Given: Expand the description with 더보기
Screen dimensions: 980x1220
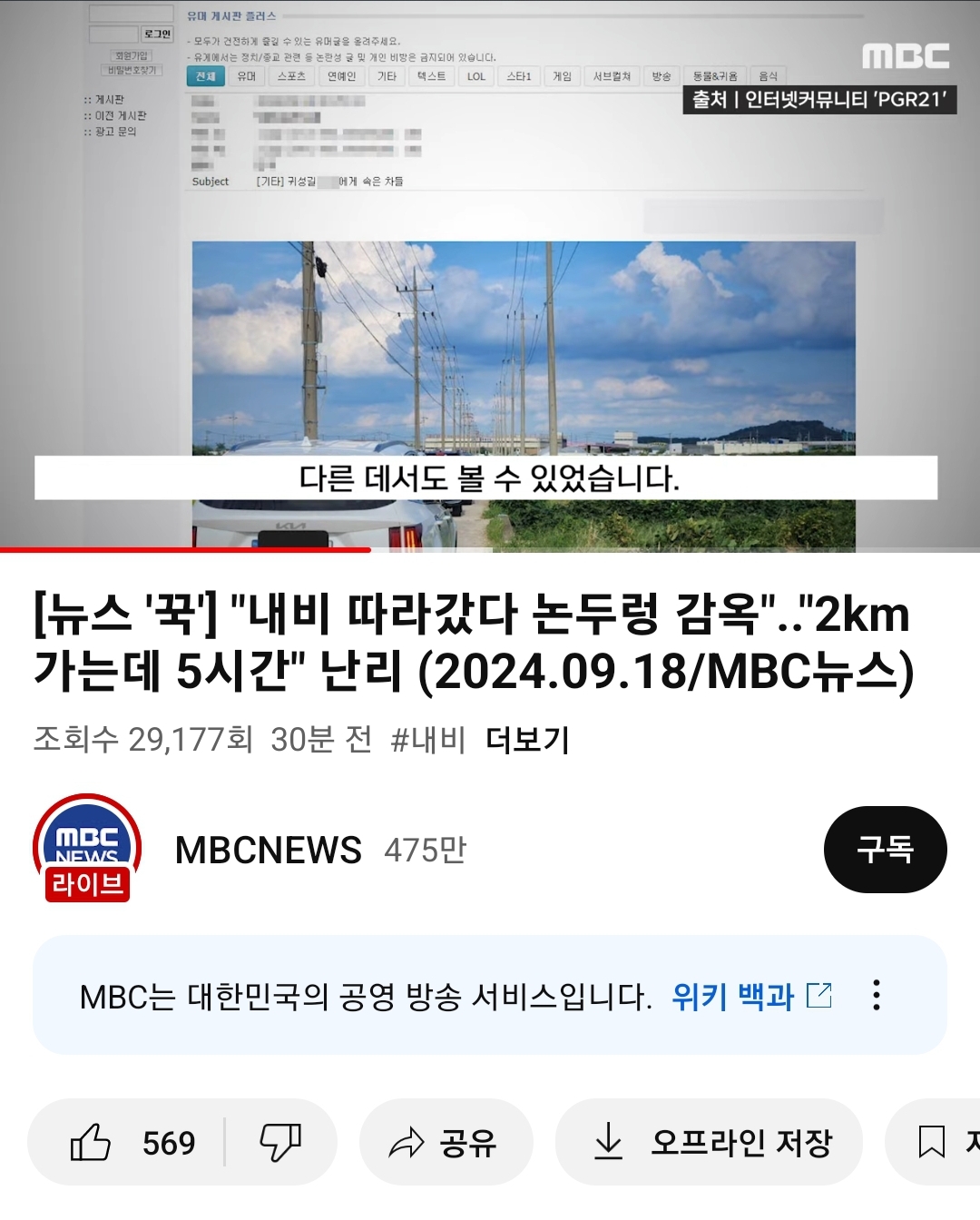Looking at the screenshot, I should pyautogui.click(x=527, y=740).
